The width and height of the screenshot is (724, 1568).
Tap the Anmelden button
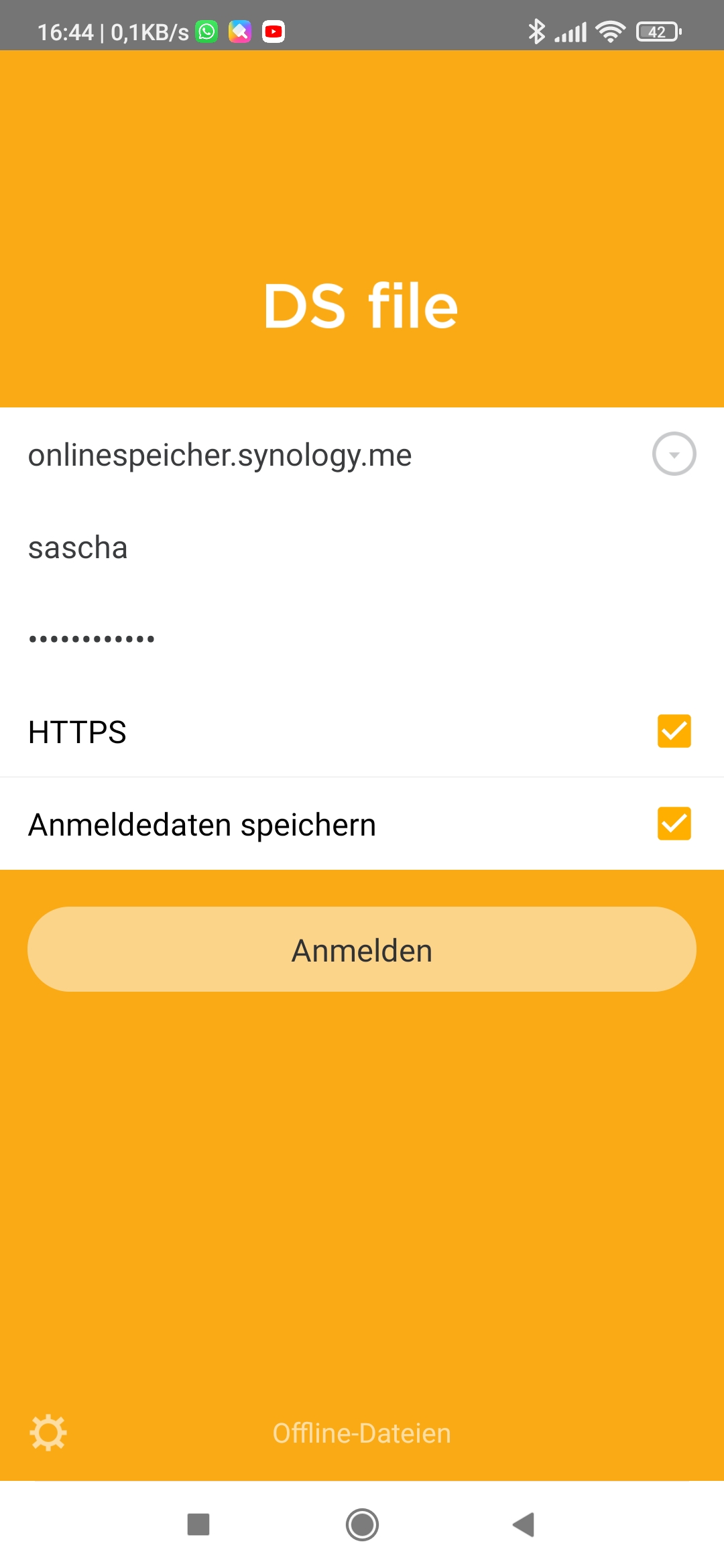pos(362,949)
